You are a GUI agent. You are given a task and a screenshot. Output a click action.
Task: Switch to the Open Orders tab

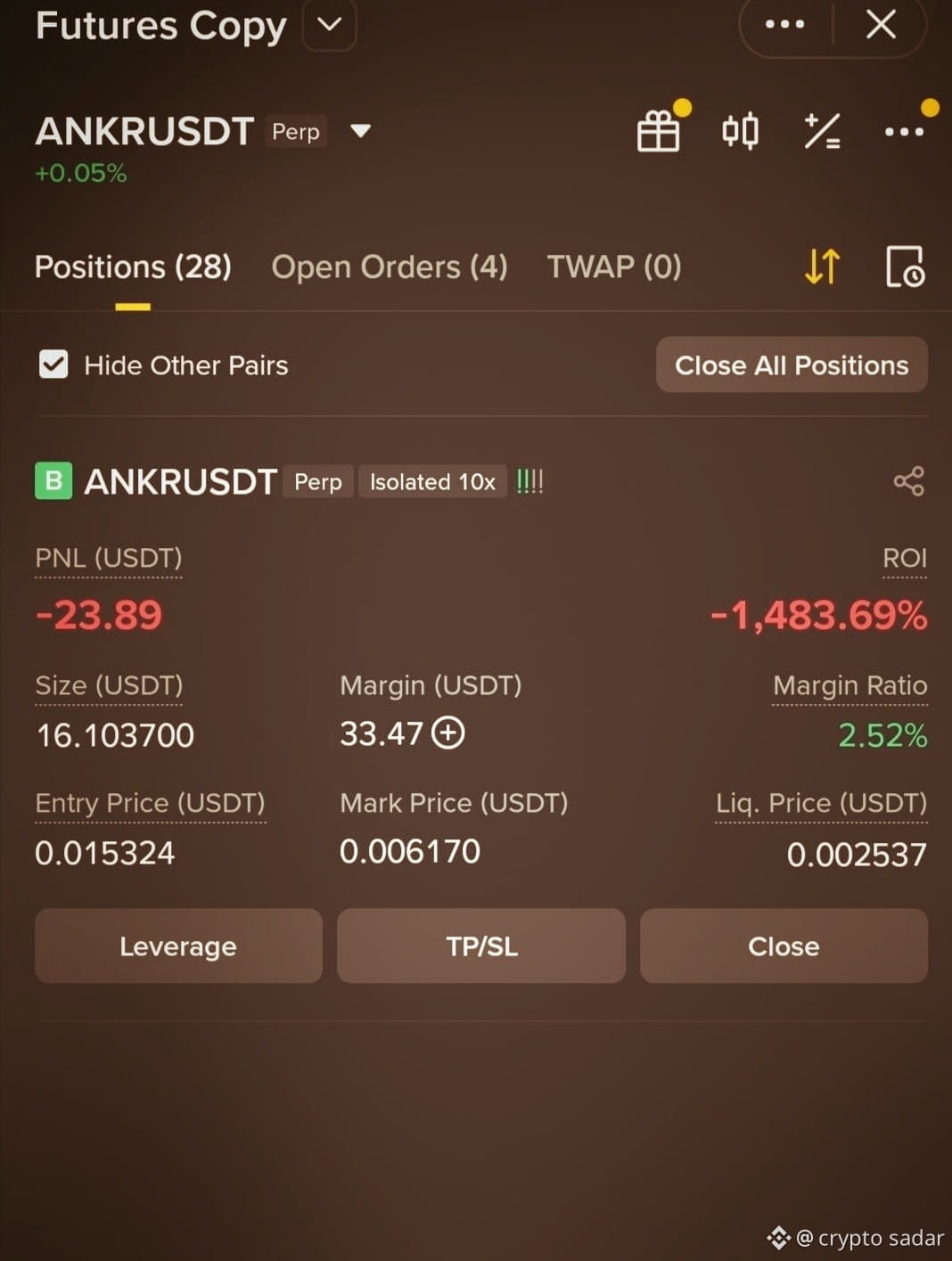390,266
